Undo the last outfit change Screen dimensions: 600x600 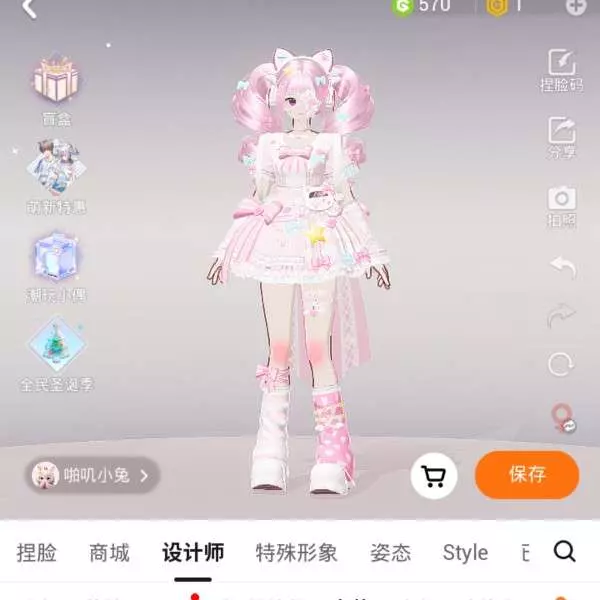[563, 268]
